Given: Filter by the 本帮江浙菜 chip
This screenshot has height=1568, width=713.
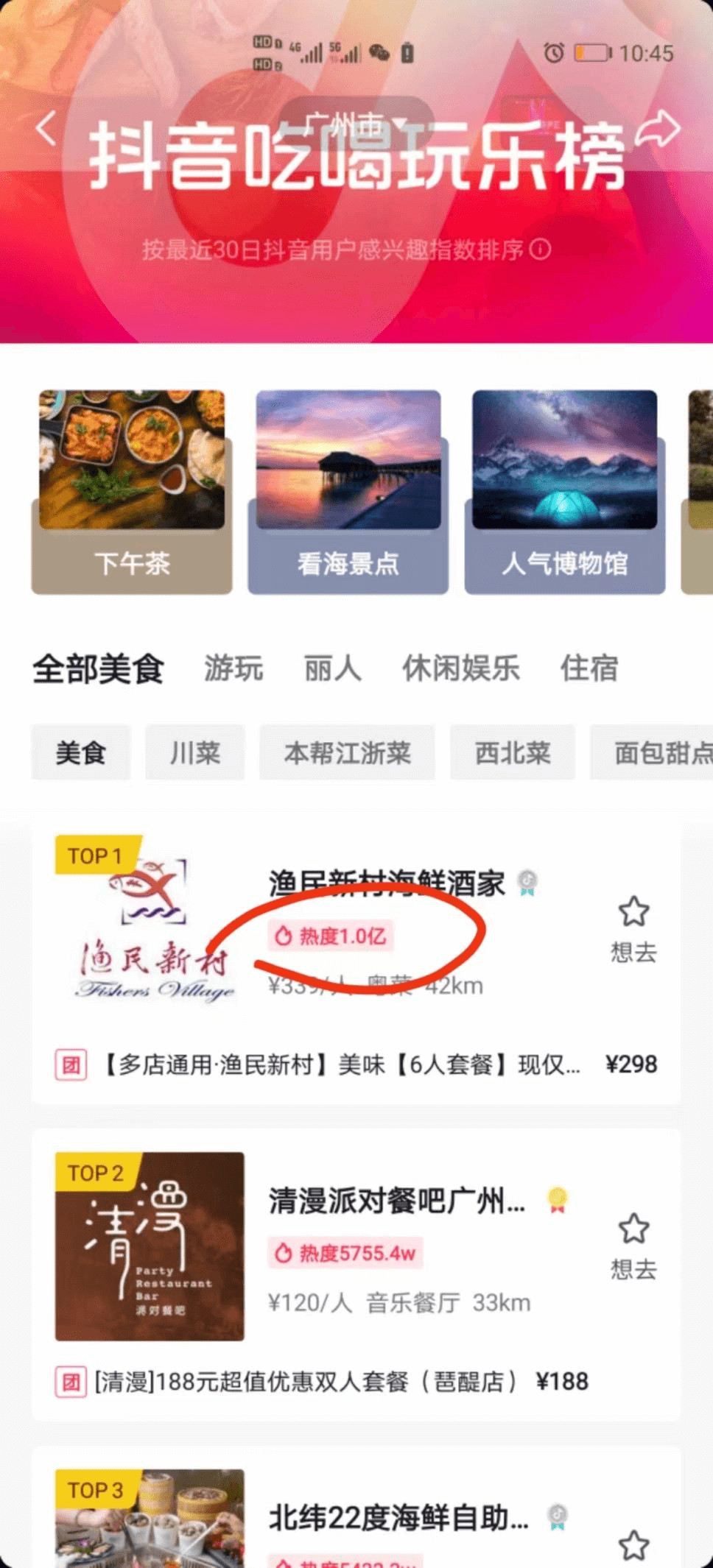Looking at the screenshot, I should (x=347, y=753).
